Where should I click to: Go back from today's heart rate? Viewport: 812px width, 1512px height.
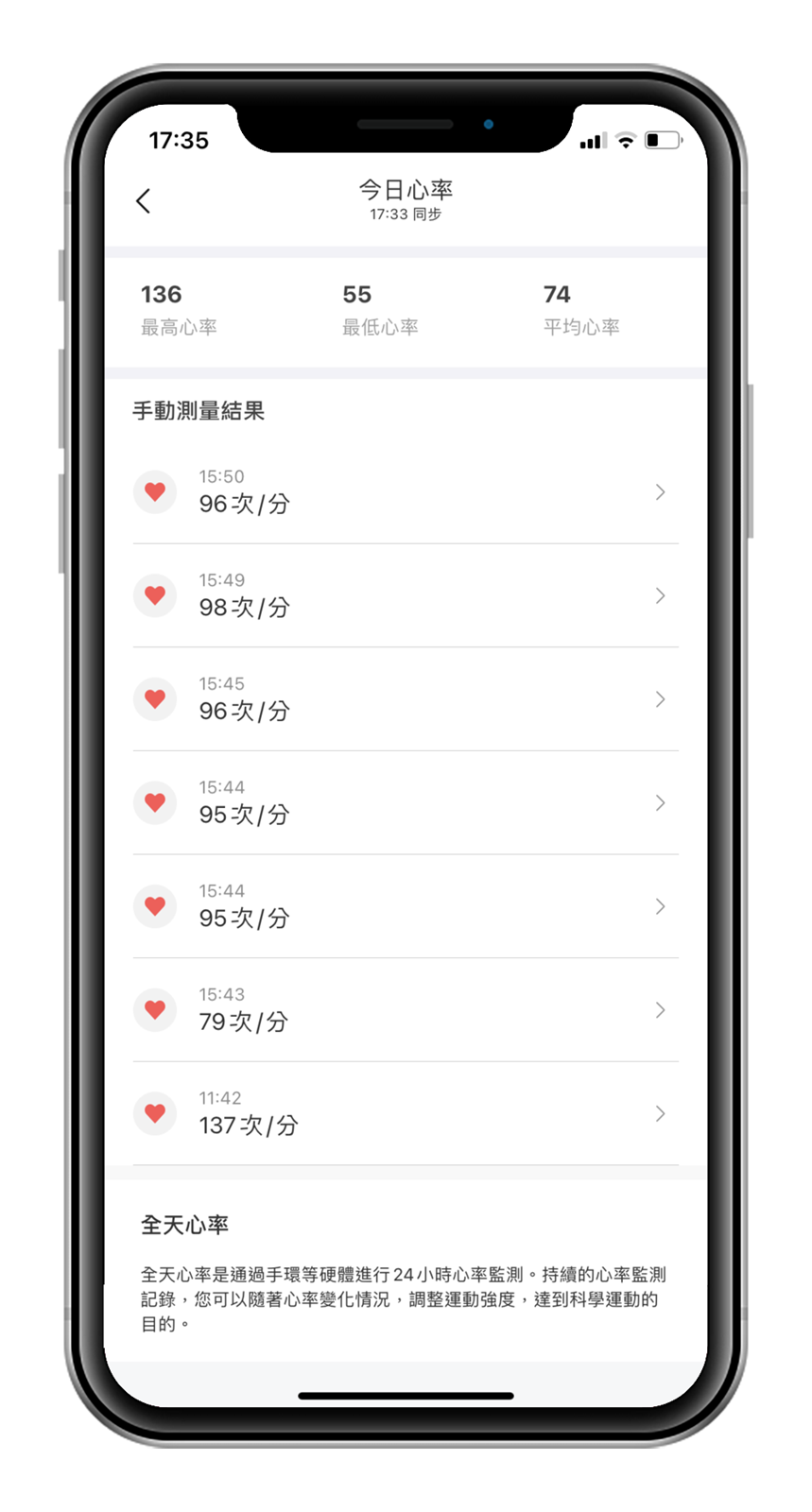point(144,201)
